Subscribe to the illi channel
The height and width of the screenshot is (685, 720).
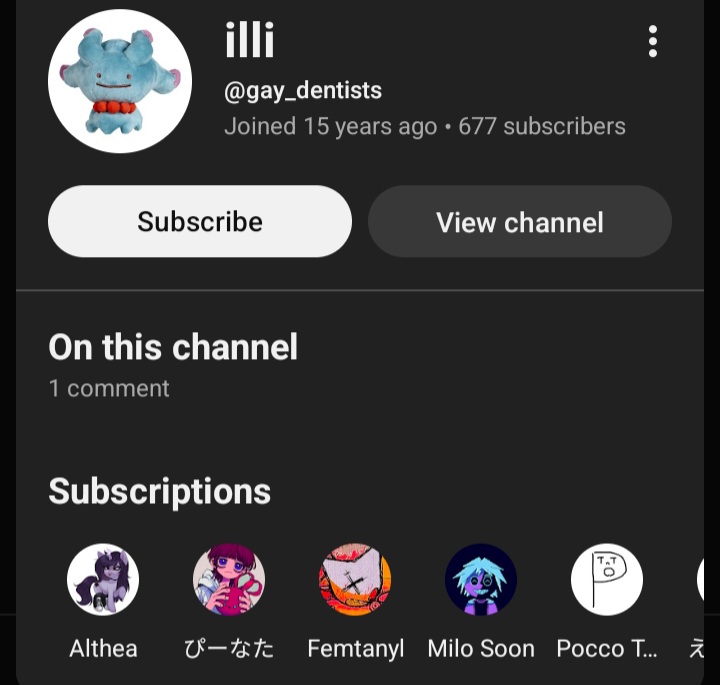(x=200, y=221)
